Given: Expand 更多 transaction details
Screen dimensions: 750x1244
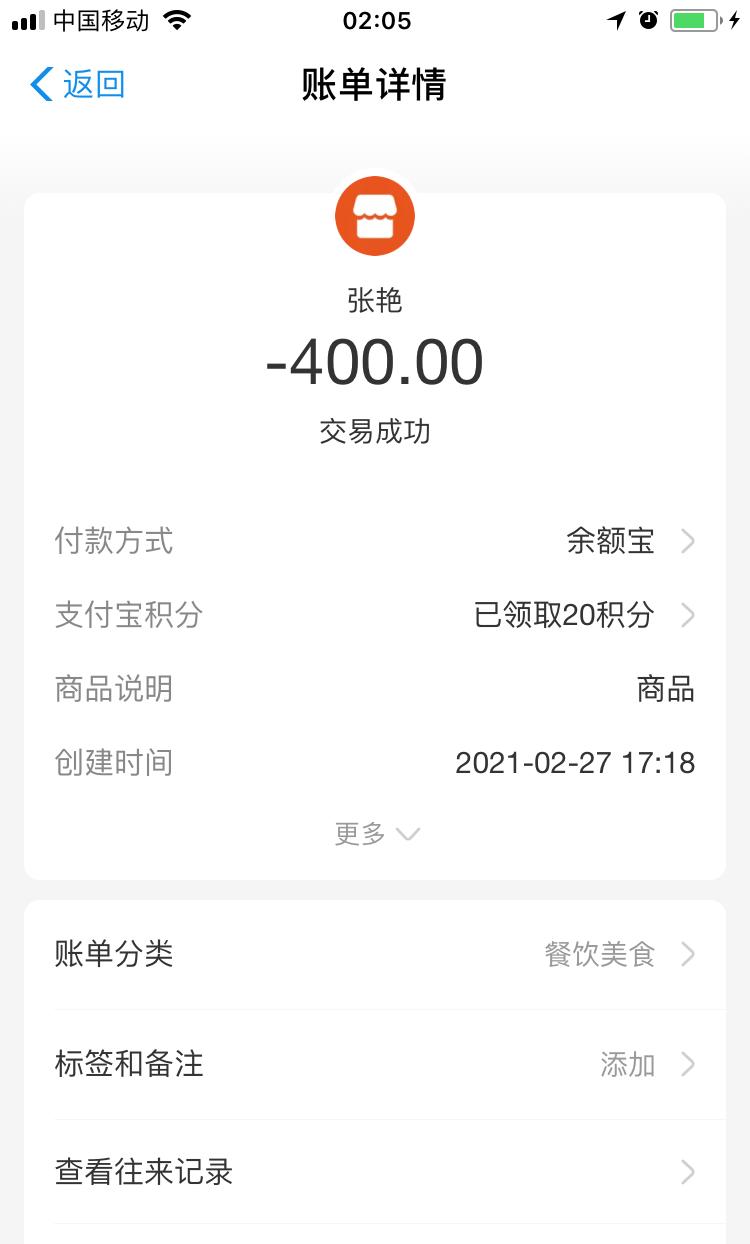Looking at the screenshot, I should point(376,834).
